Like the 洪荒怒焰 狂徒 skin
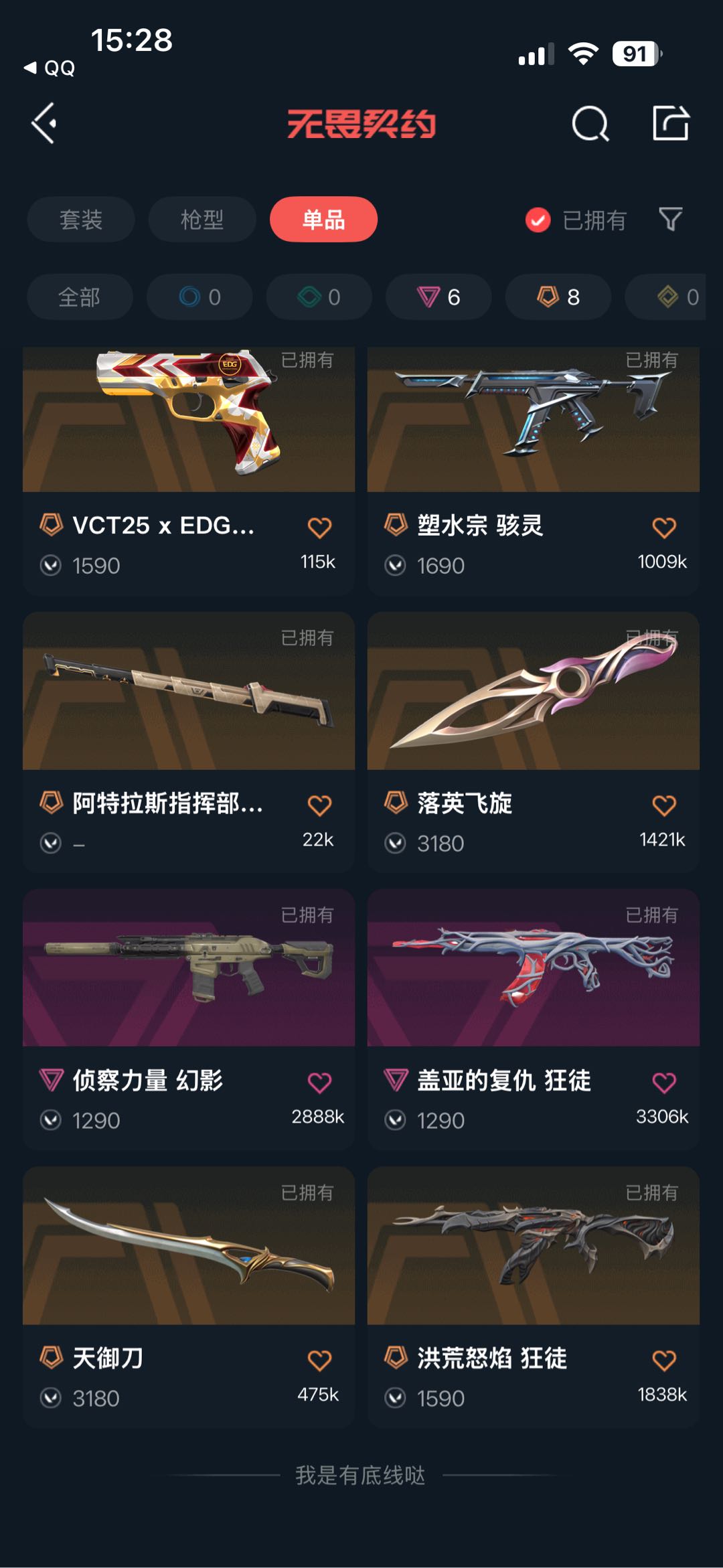 click(x=664, y=1360)
